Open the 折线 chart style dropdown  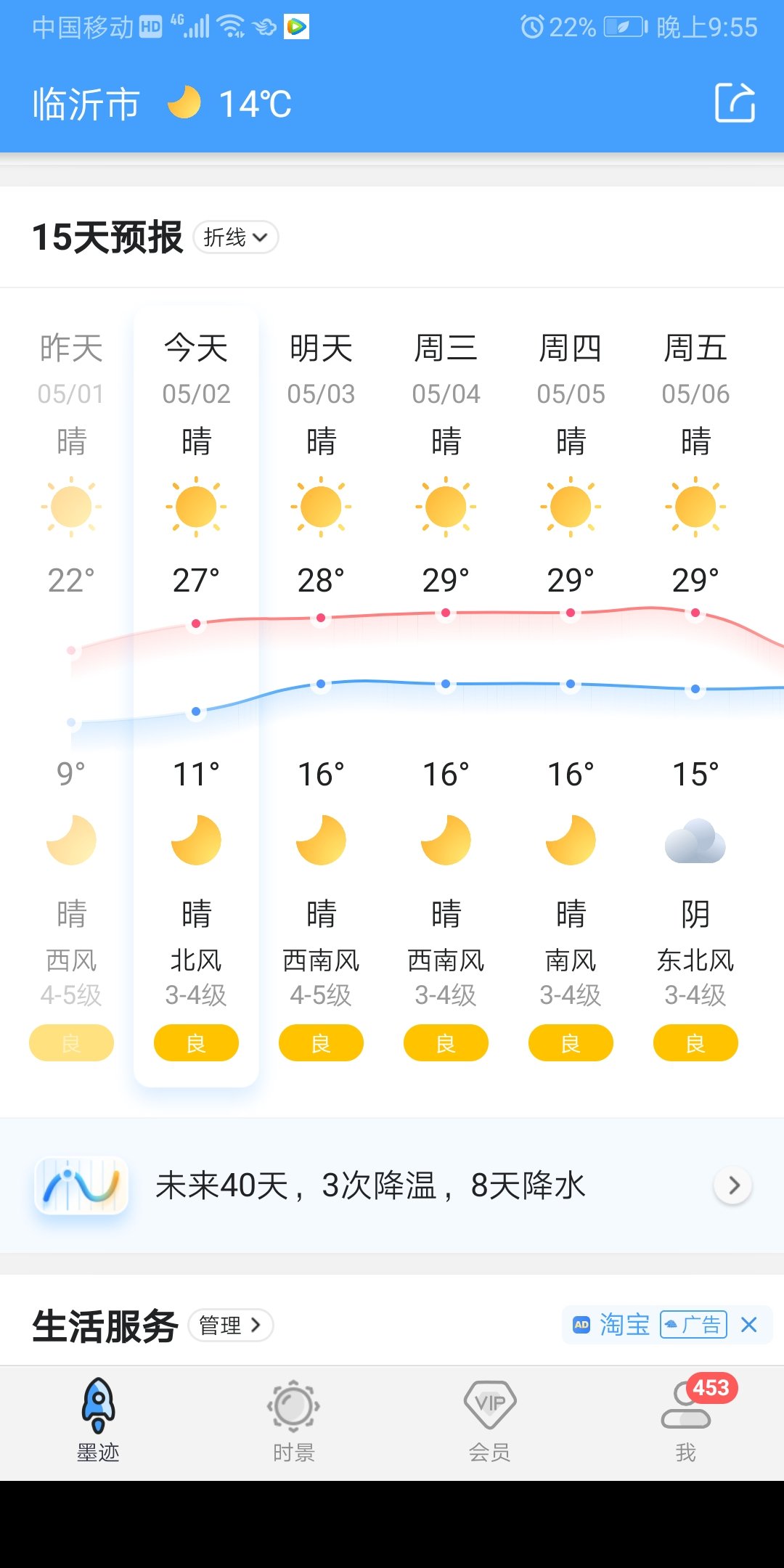[234, 237]
